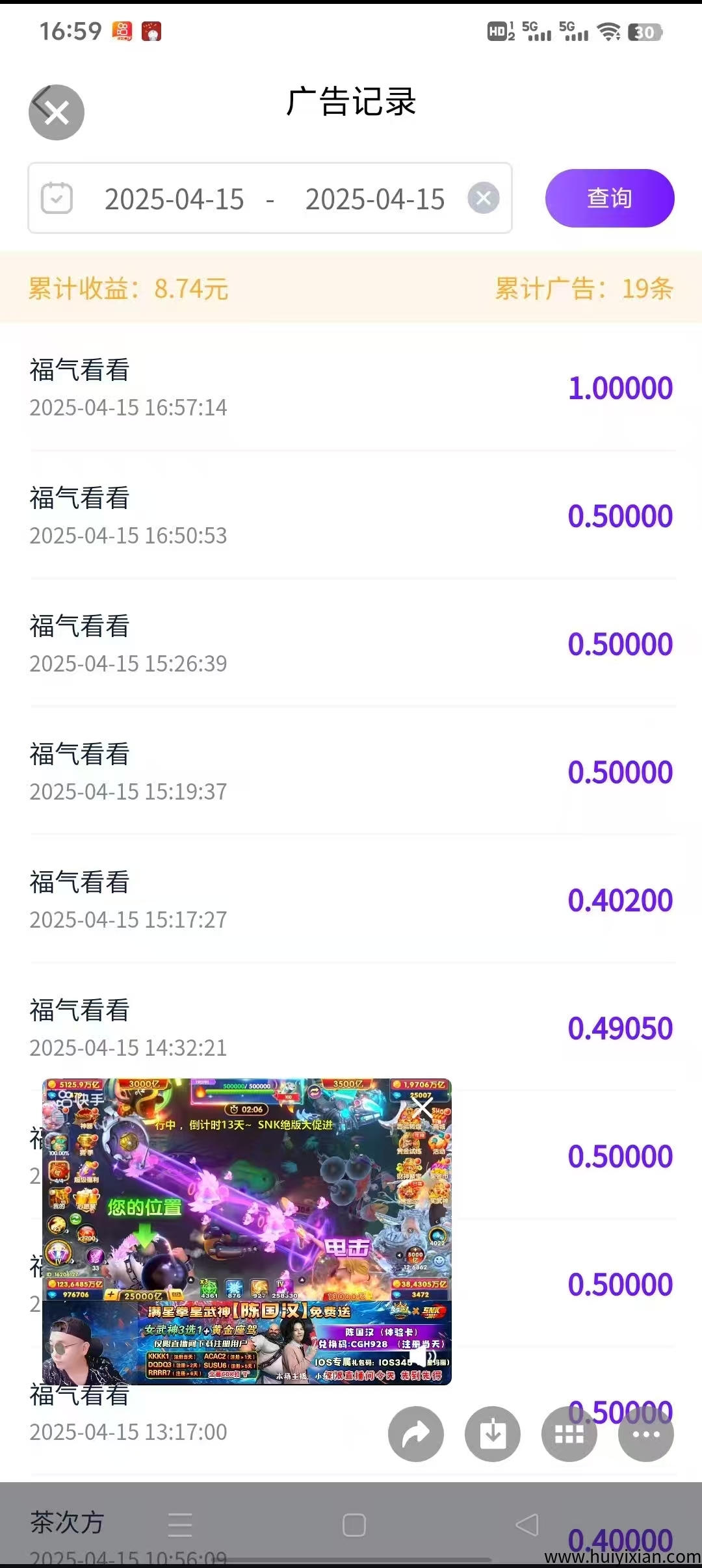Share this image with the forward arrow
Screen dimensions: 702x1568
[416, 1433]
